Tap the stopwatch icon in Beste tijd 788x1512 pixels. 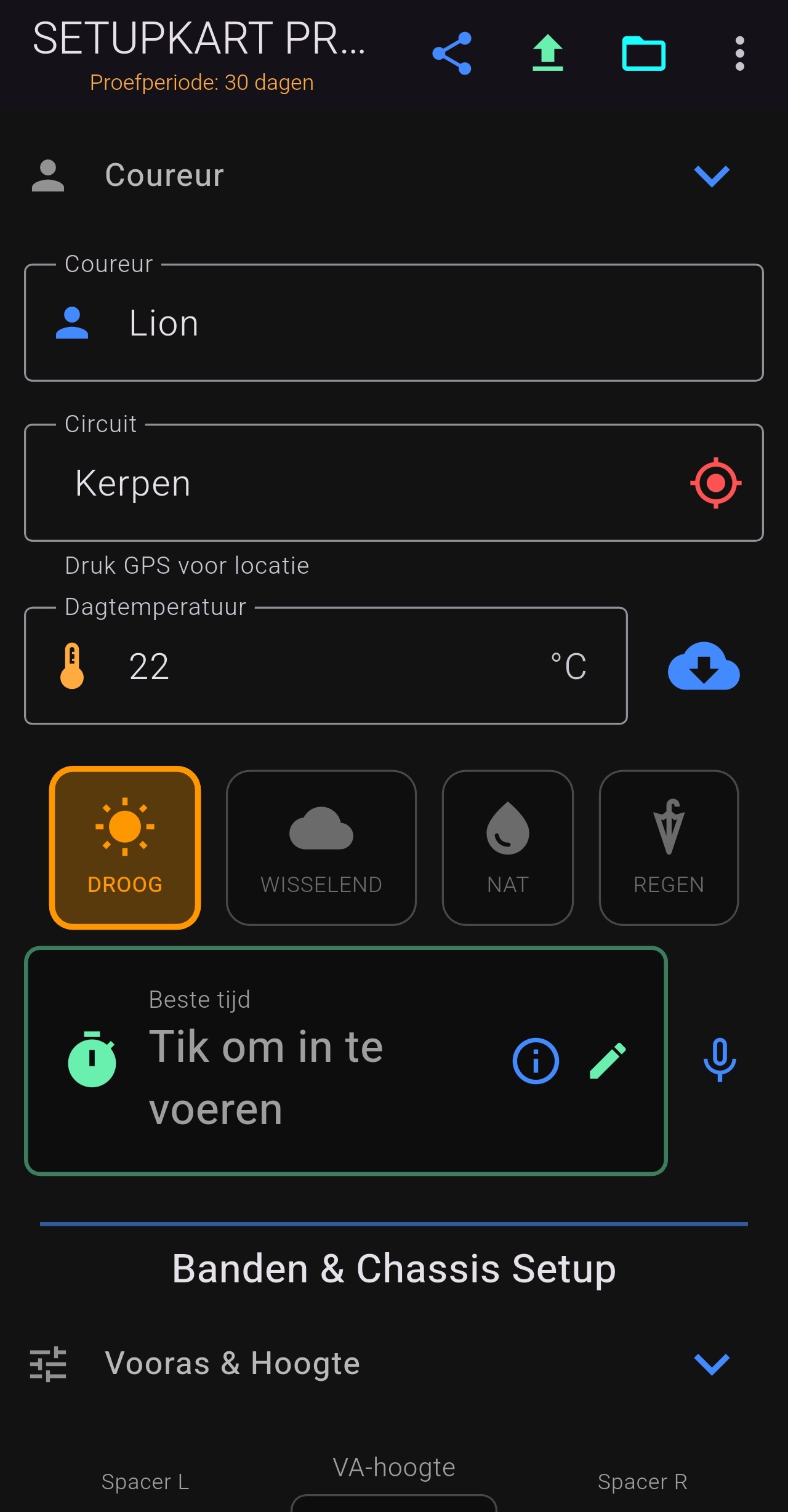[92, 1061]
